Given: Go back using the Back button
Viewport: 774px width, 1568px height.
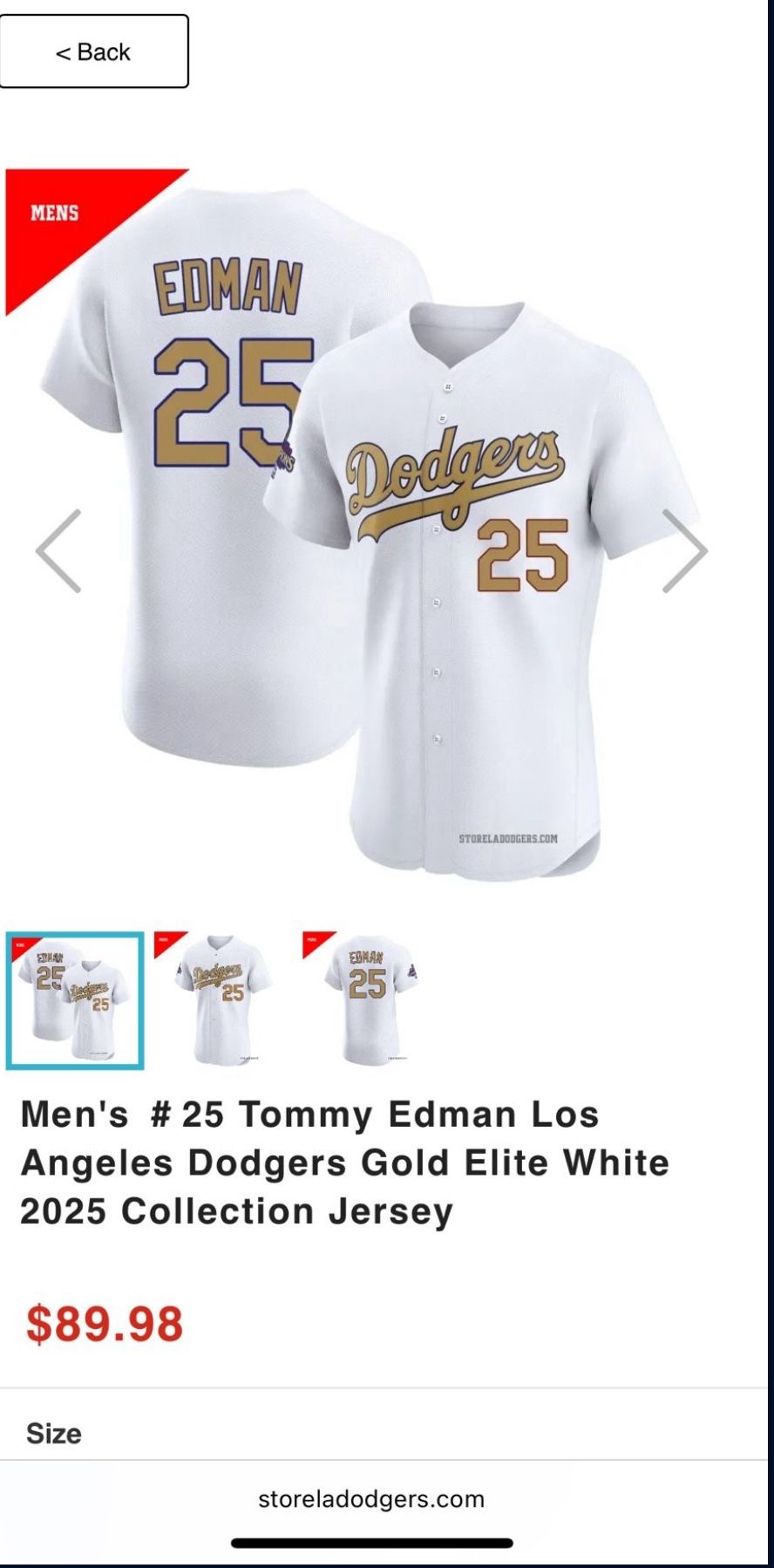Looking at the screenshot, I should 93,52.
